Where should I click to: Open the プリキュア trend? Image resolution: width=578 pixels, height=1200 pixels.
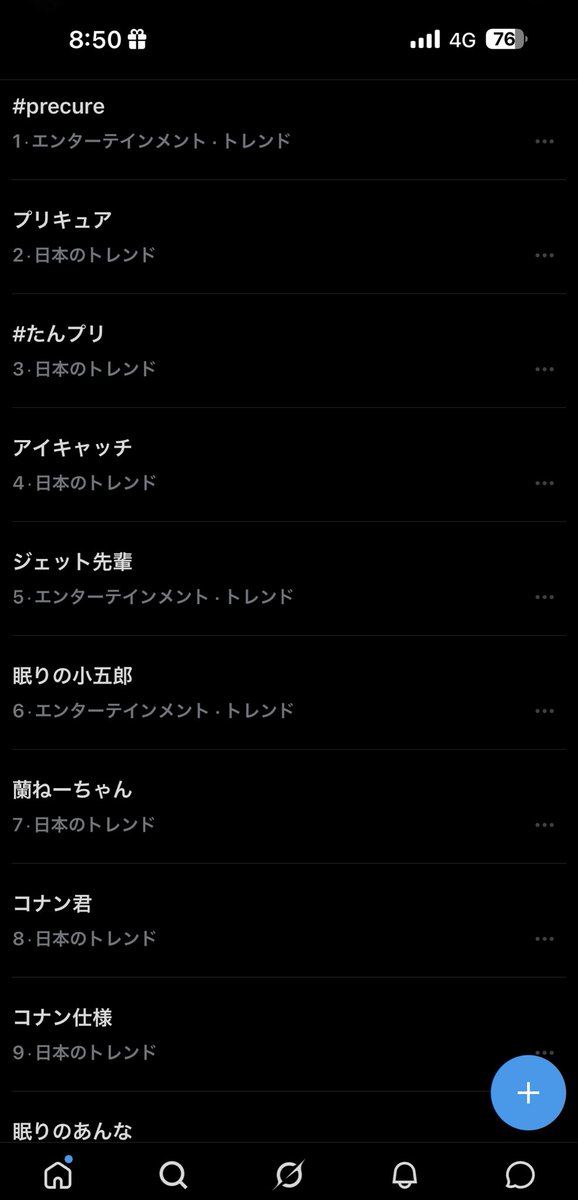tap(289, 237)
